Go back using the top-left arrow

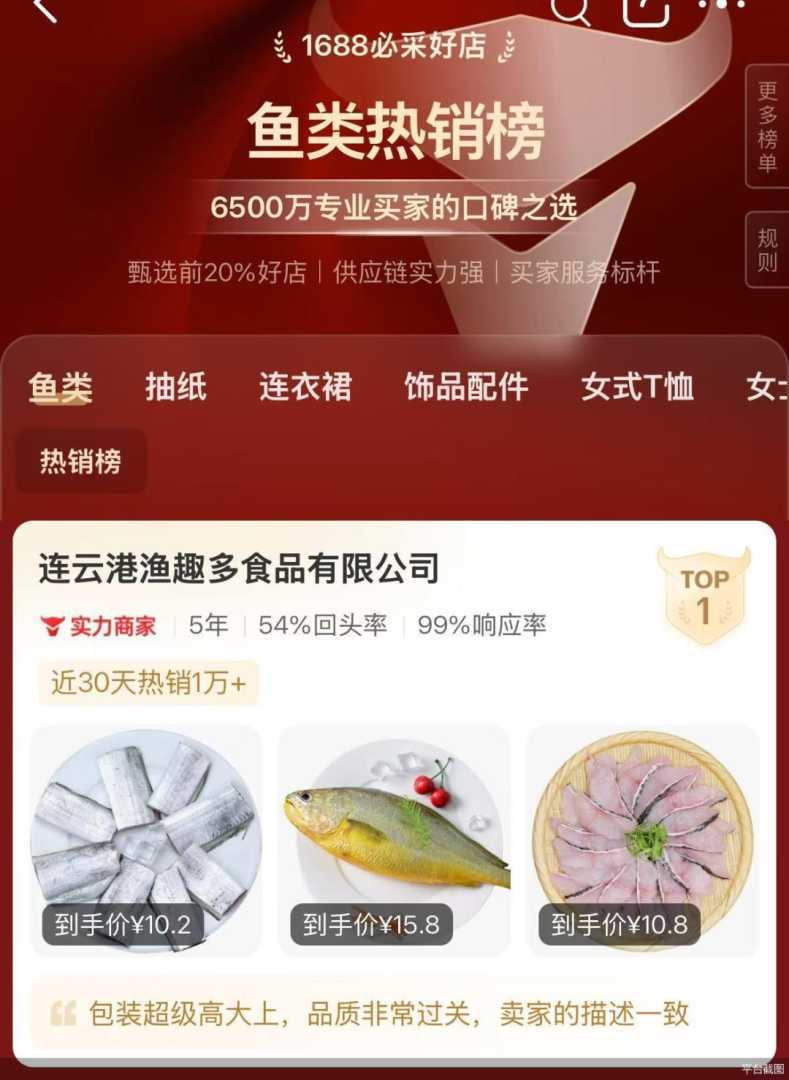[45, 8]
